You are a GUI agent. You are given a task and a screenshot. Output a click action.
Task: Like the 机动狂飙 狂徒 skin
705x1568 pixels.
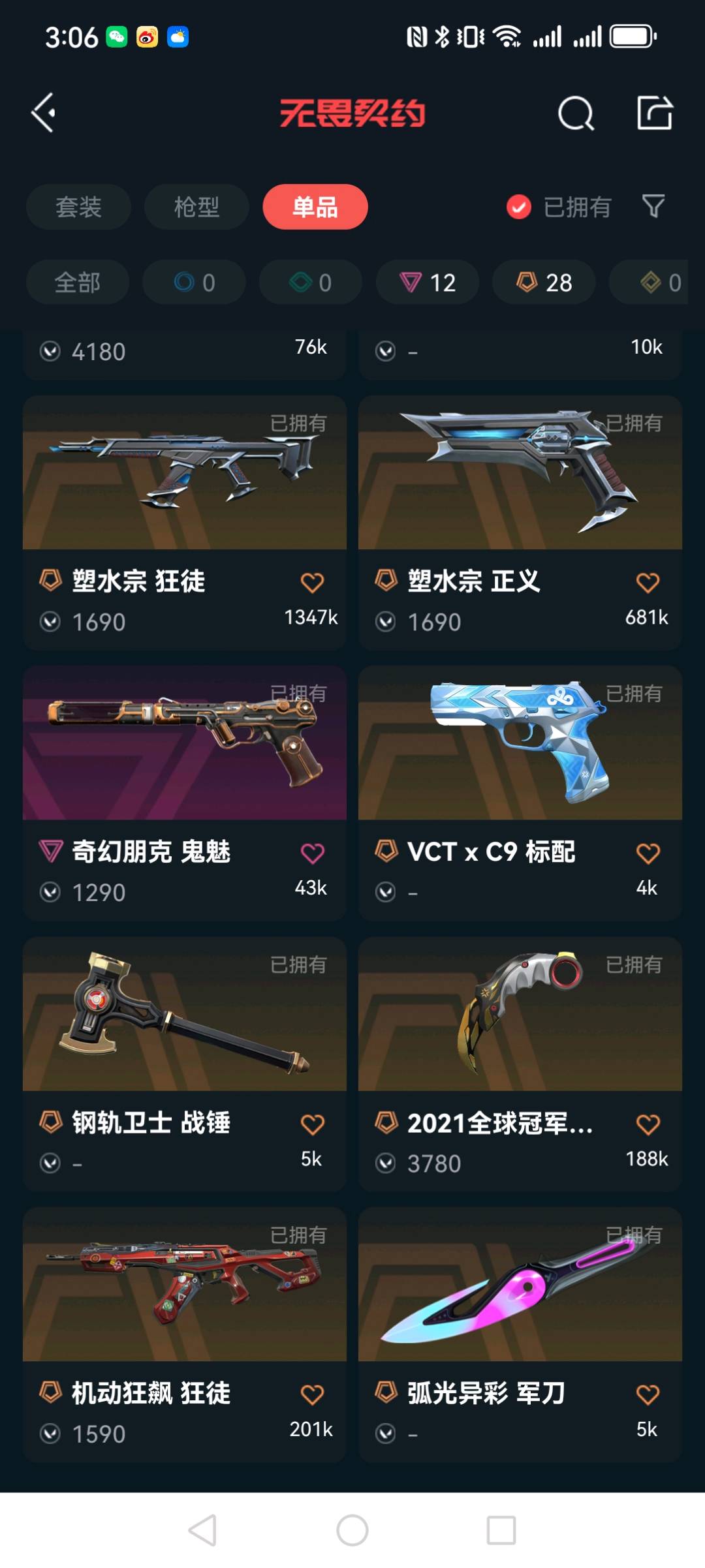tap(312, 1394)
